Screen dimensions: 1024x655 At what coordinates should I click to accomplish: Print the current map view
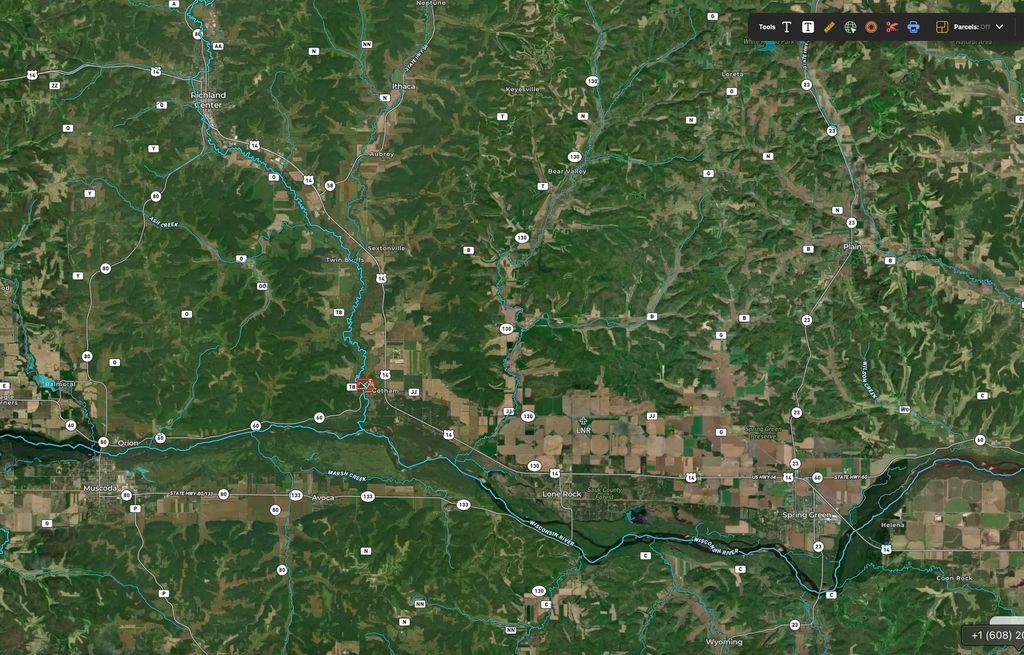coord(913,27)
